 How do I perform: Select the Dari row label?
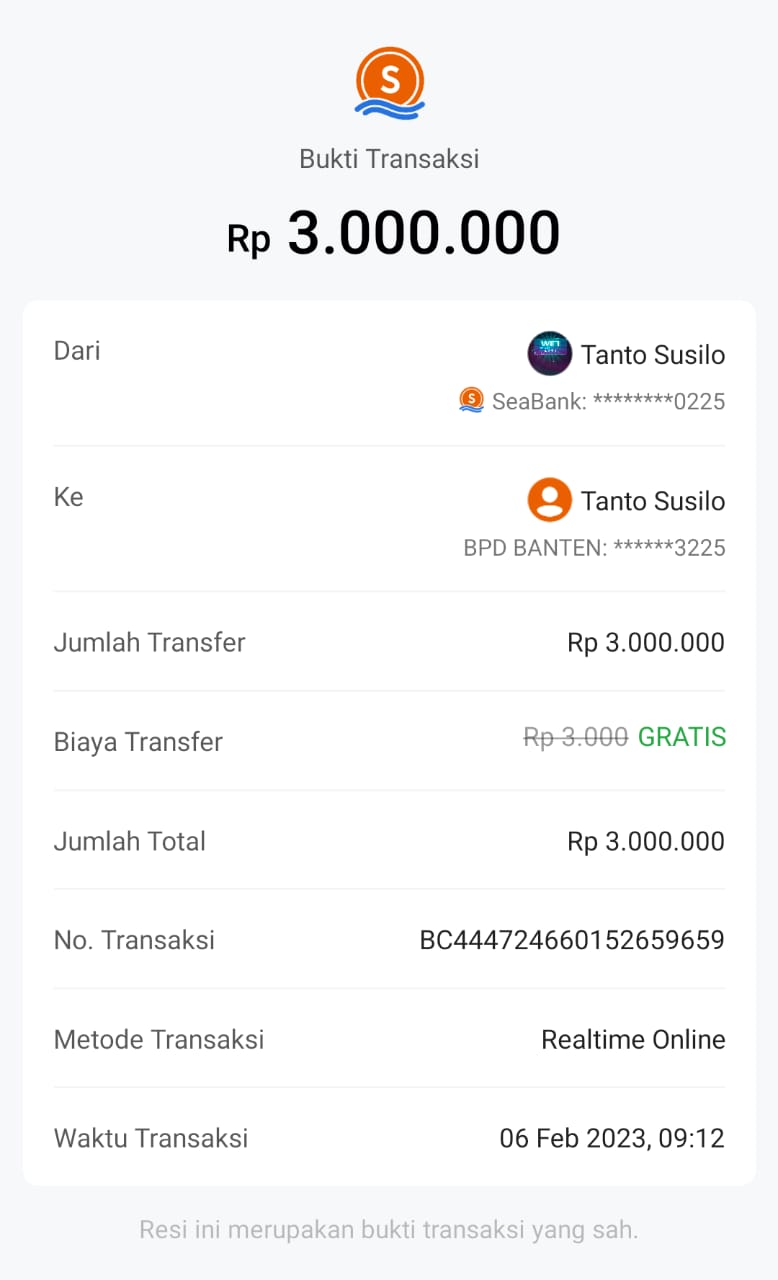tap(76, 351)
